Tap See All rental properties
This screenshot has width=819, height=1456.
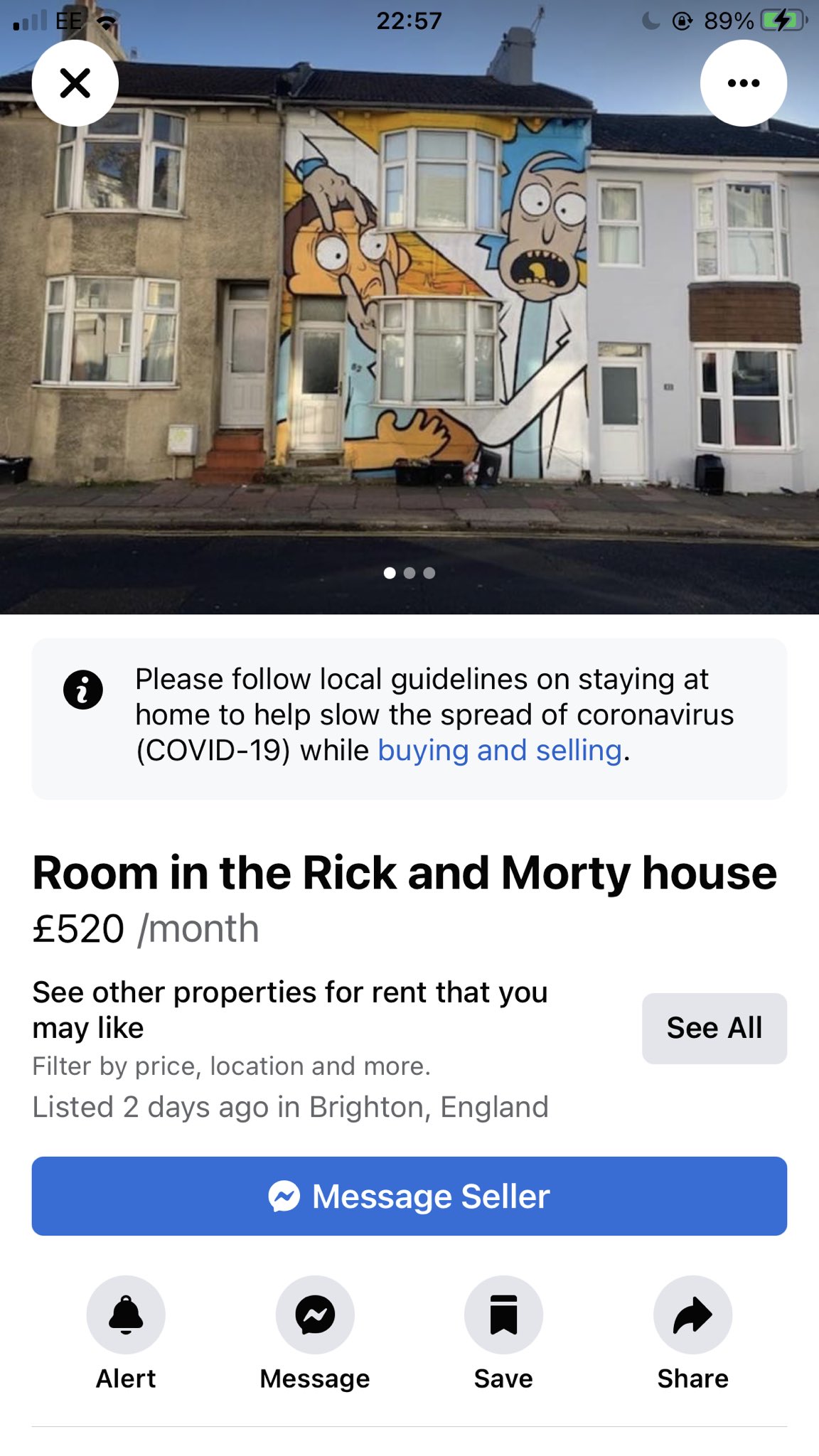714,1028
